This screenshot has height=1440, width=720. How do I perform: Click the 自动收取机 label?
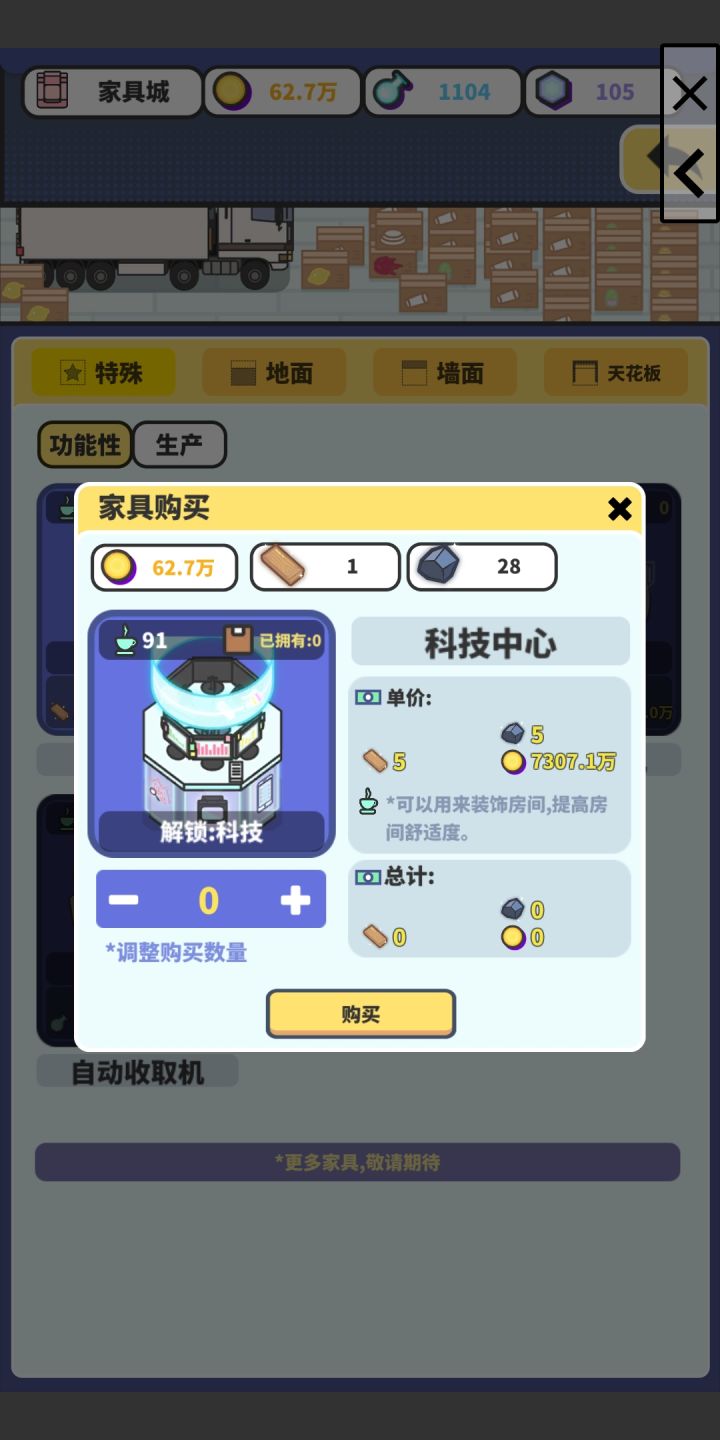coord(137,1073)
